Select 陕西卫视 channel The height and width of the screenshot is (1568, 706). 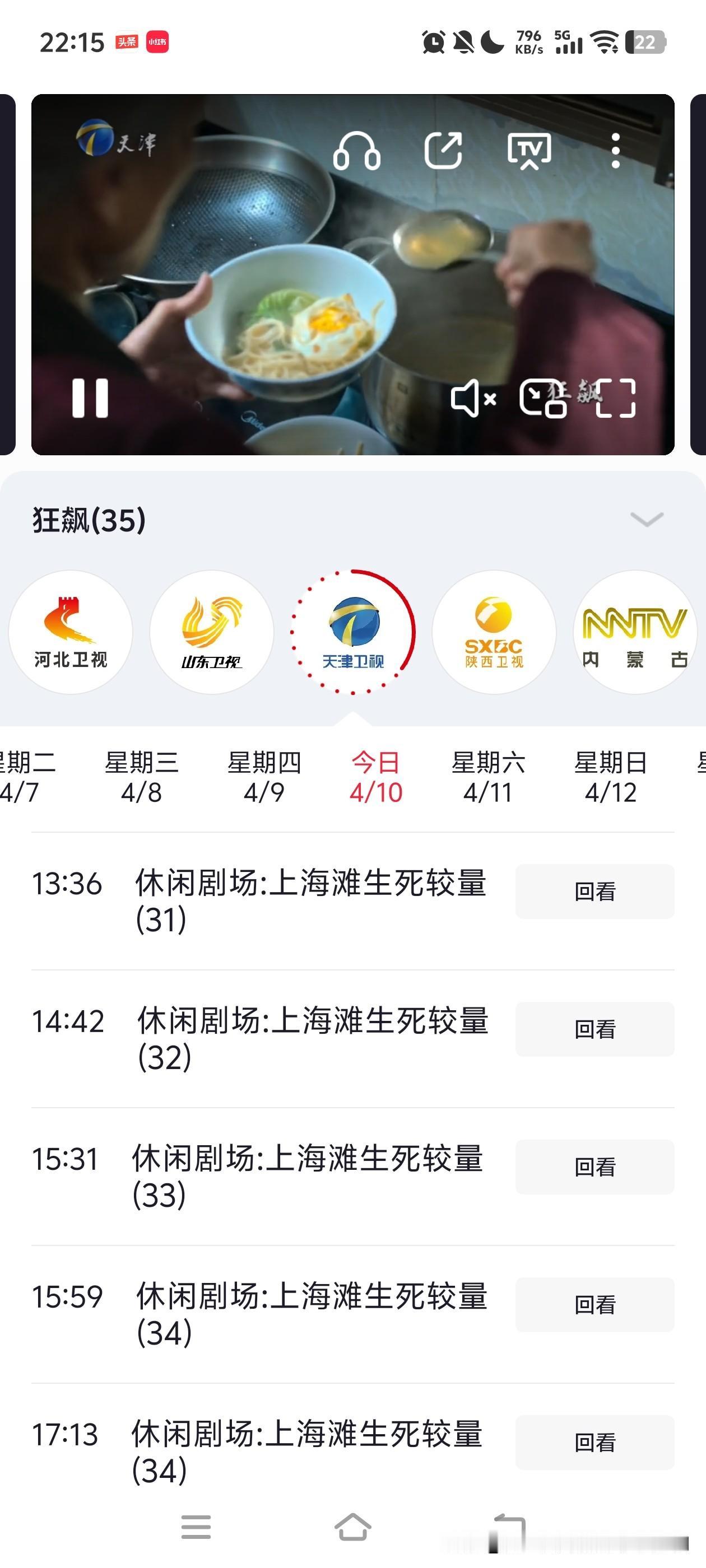494,632
